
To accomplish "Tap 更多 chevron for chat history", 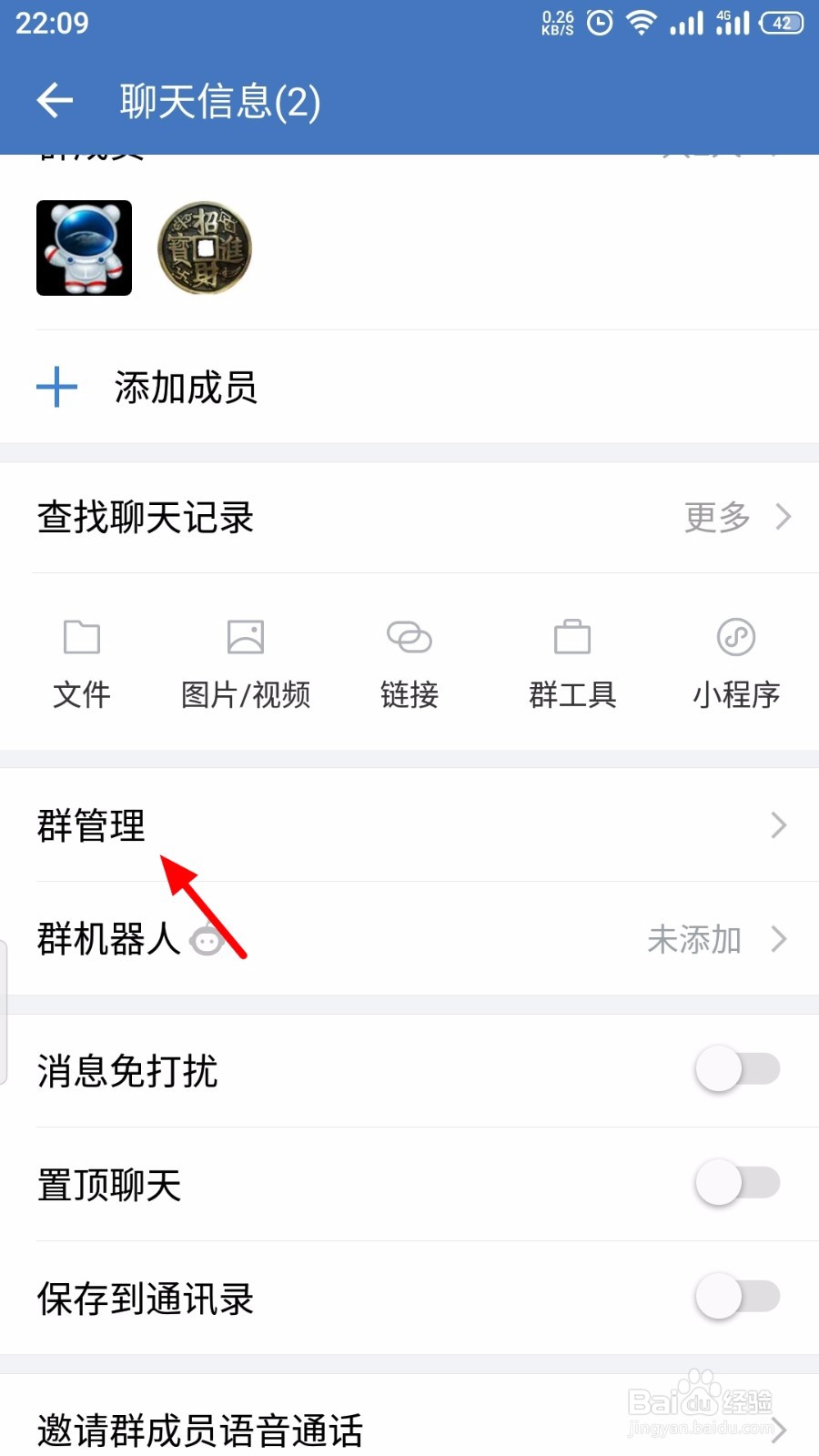I will tap(780, 517).
